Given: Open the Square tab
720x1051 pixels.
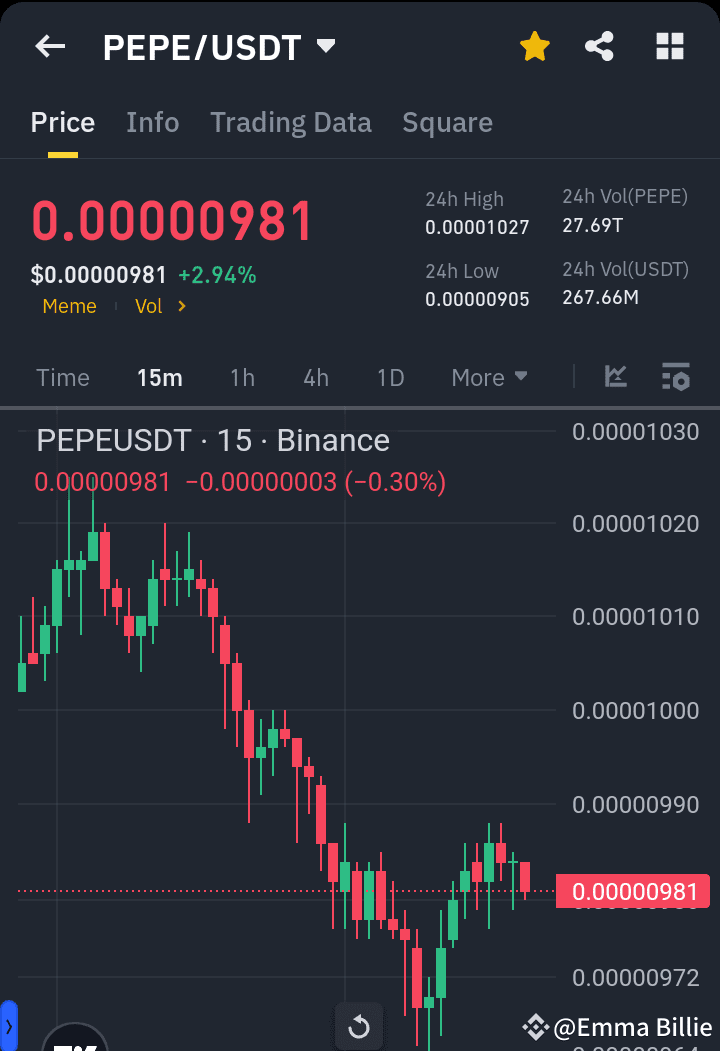Looking at the screenshot, I should [x=447, y=122].
